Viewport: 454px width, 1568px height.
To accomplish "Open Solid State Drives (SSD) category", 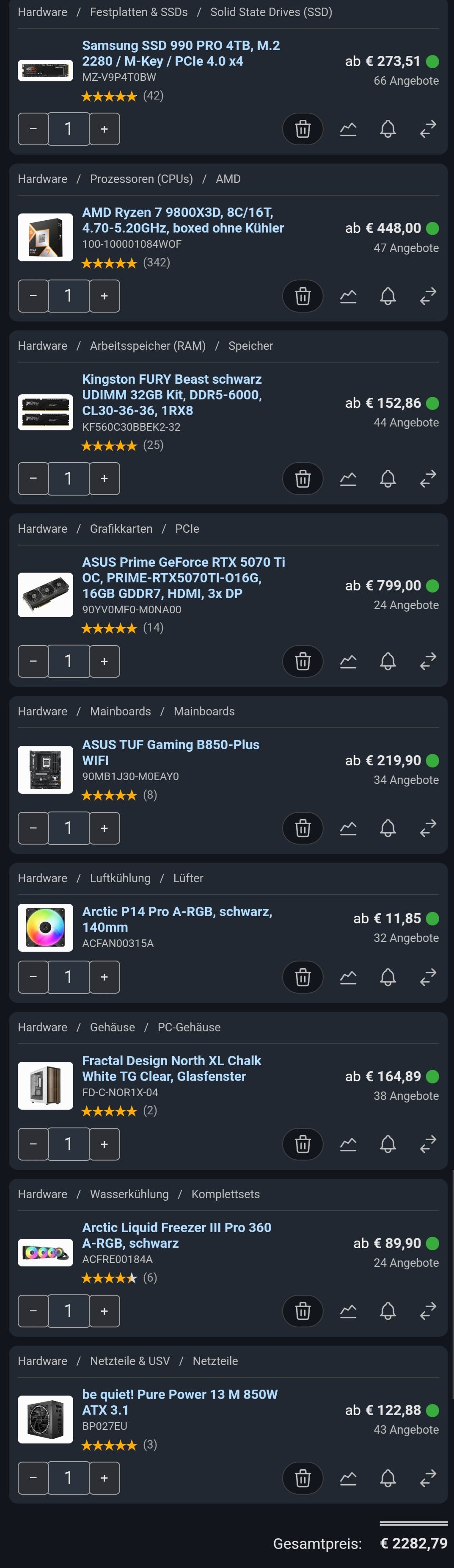I will click(x=271, y=12).
